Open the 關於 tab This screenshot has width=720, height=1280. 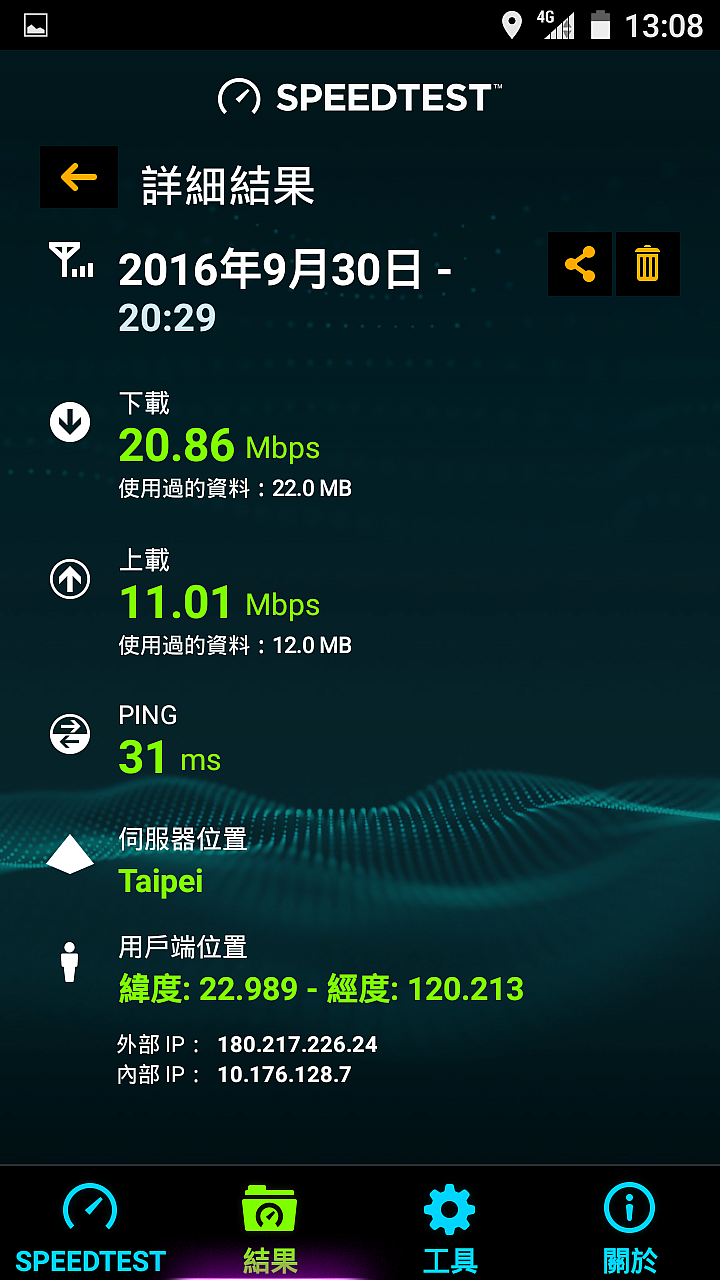(630, 1225)
